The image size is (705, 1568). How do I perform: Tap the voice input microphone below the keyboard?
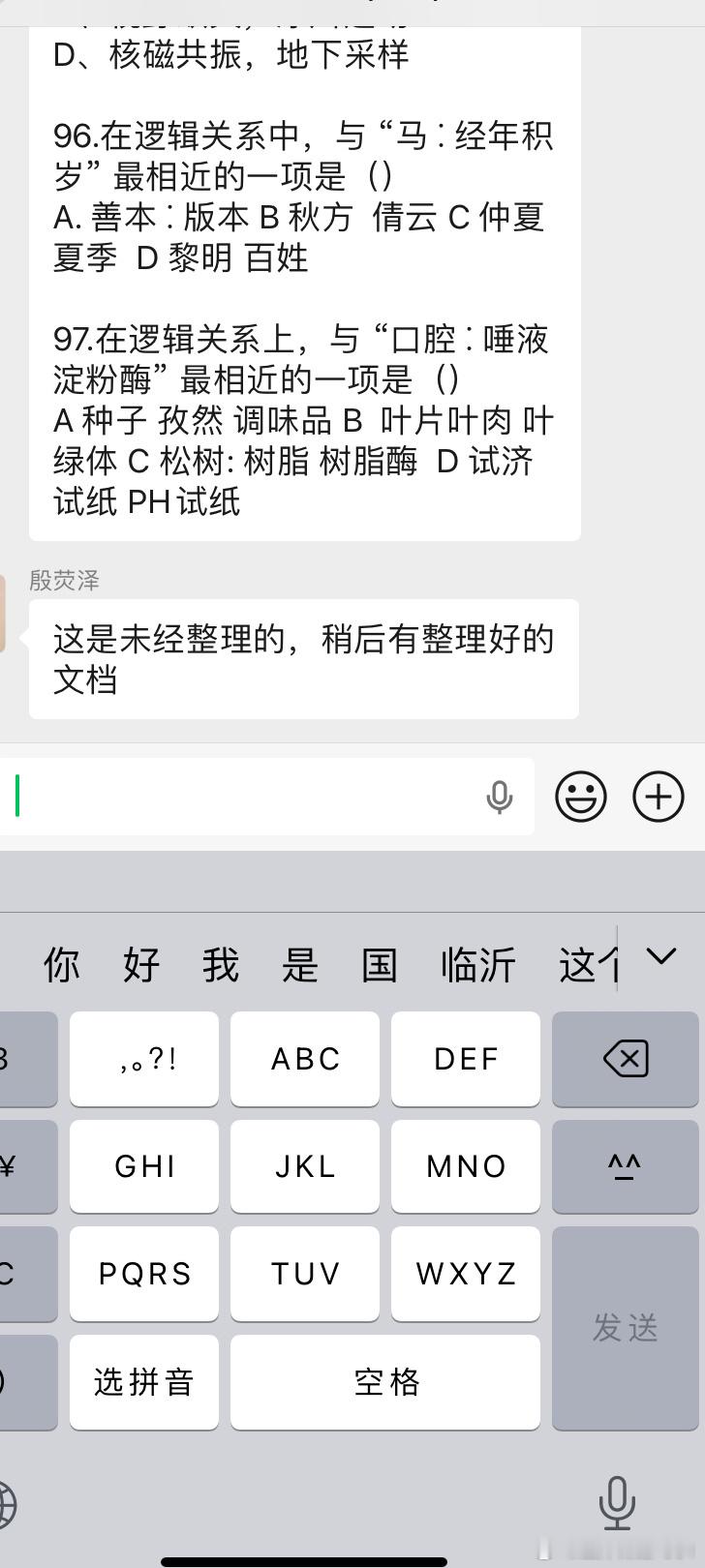tap(617, 1503)
